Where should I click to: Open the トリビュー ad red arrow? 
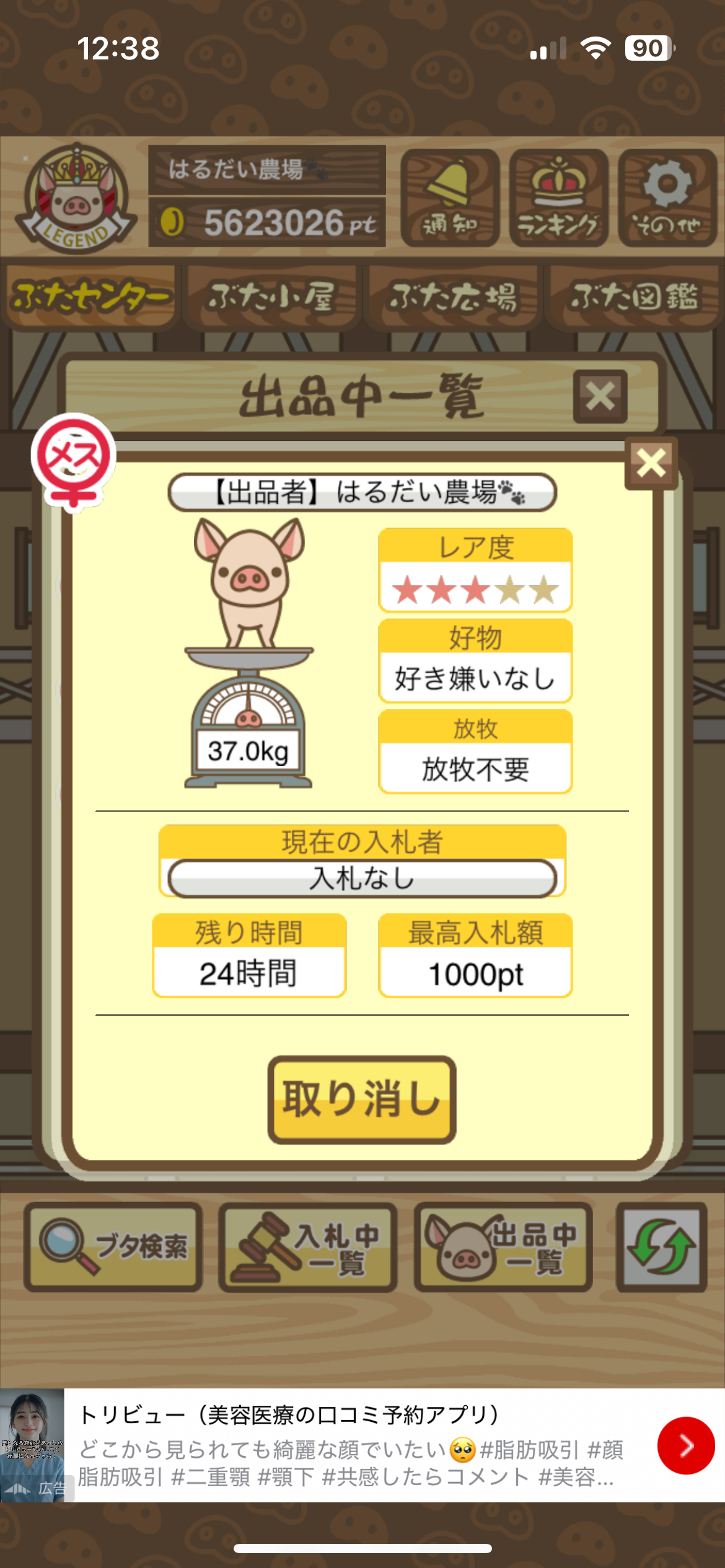point(685,1446)
